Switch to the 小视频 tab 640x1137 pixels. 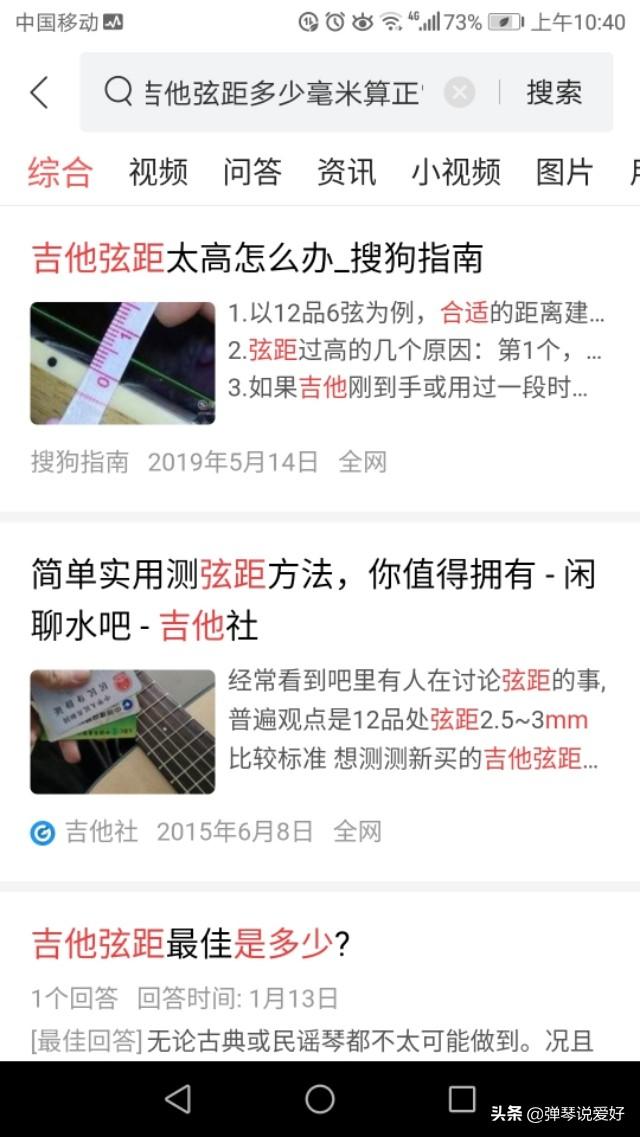click(456, 172)
